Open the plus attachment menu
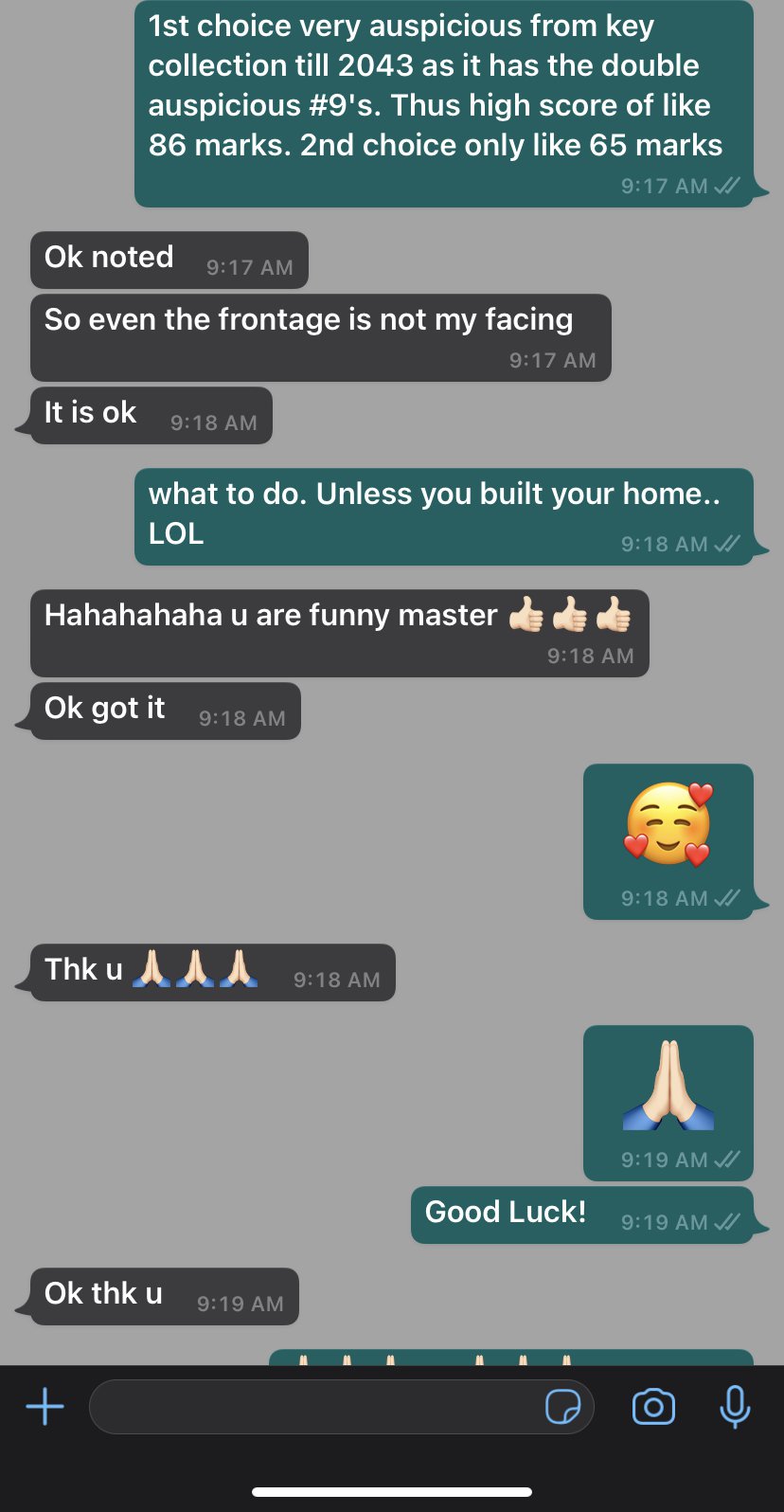 (45, 1407)
